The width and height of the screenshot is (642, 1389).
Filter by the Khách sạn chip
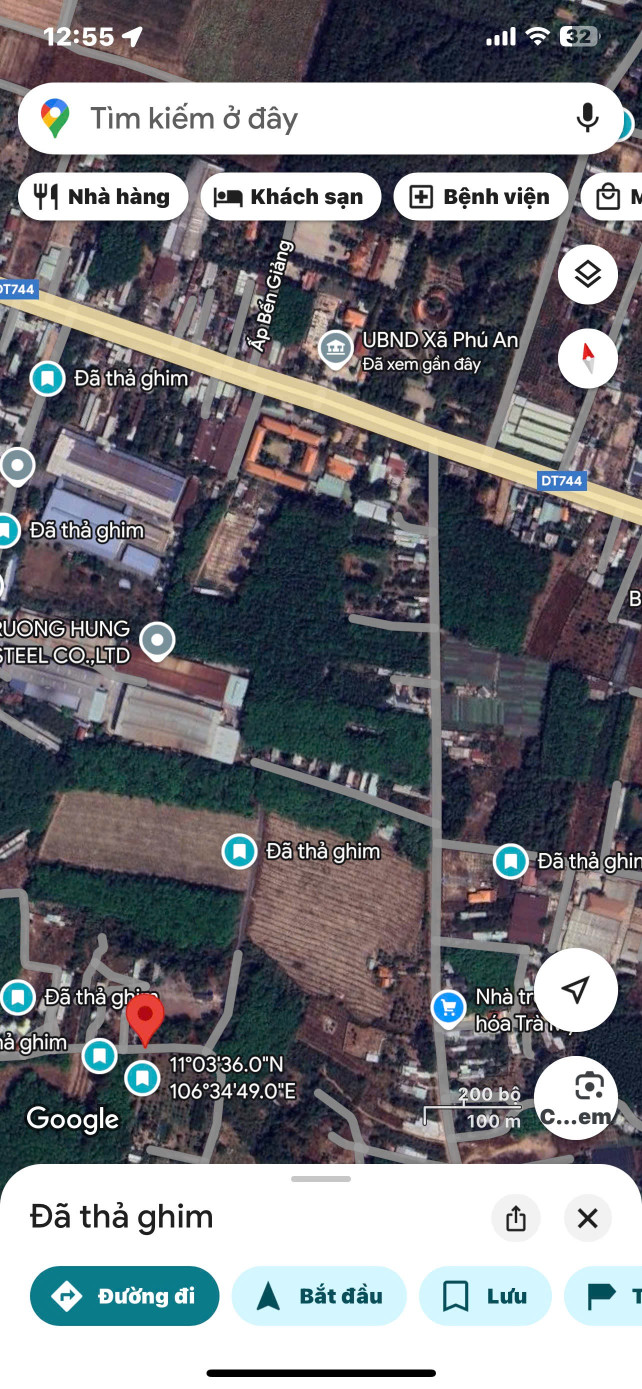coord(290,197)
